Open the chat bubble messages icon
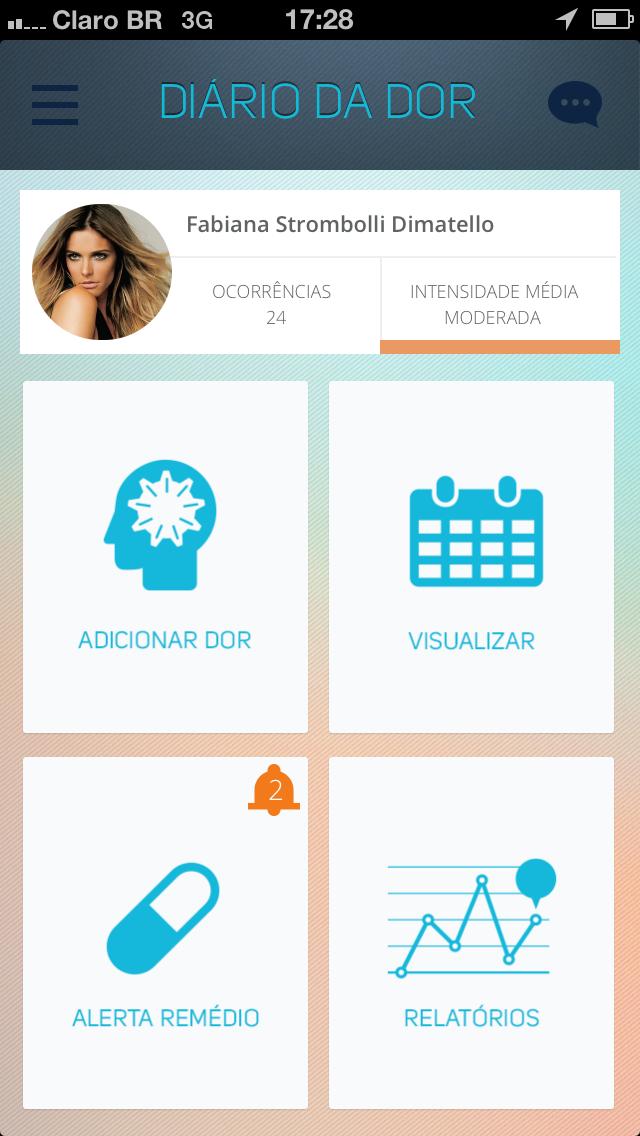The width and height of the screenshot is (640, 1136). click(575, 104)
